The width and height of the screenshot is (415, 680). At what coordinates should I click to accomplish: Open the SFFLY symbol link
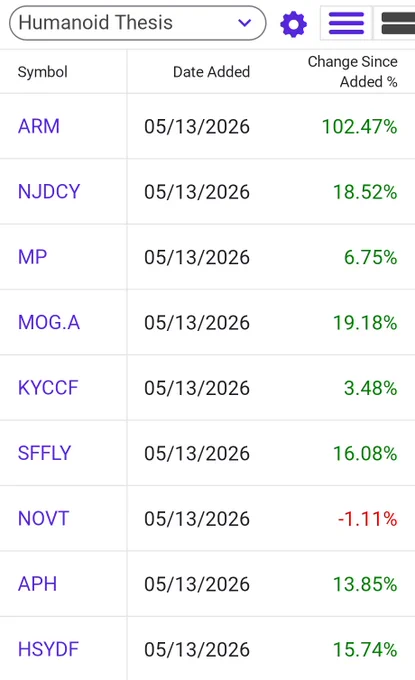44,453
